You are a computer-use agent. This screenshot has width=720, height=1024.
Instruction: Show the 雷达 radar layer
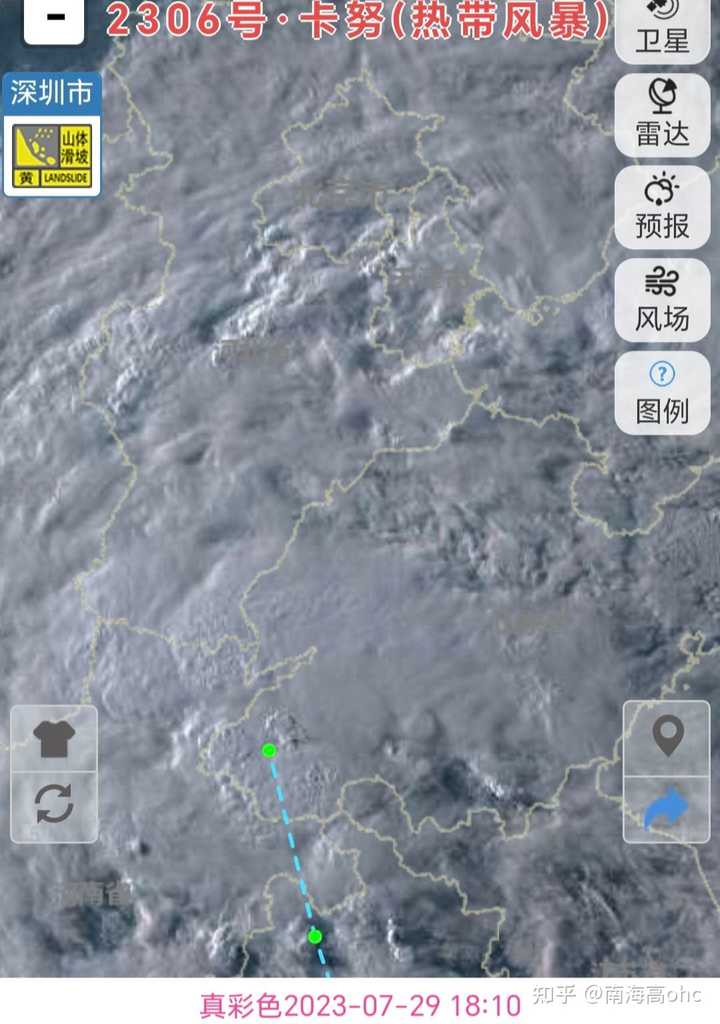pyautogui.click(x=662, y=115)
